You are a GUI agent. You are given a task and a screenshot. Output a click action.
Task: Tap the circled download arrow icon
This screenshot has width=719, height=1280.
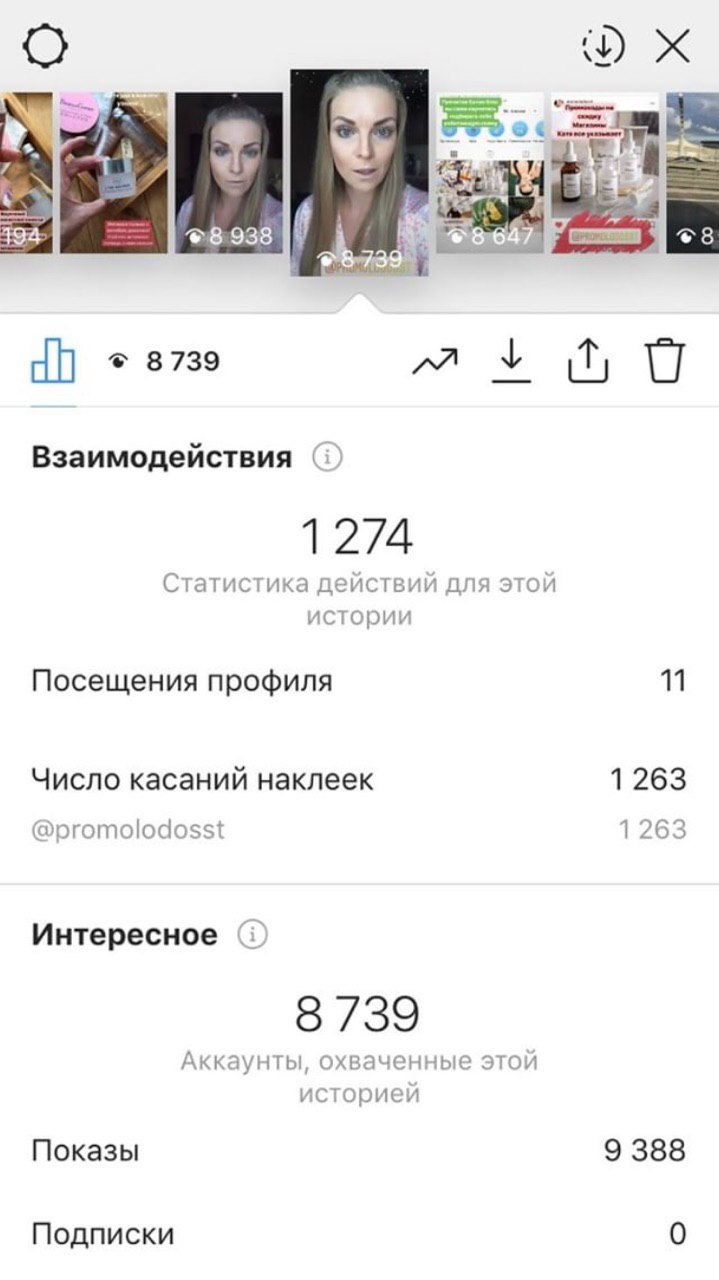(603, 46)
